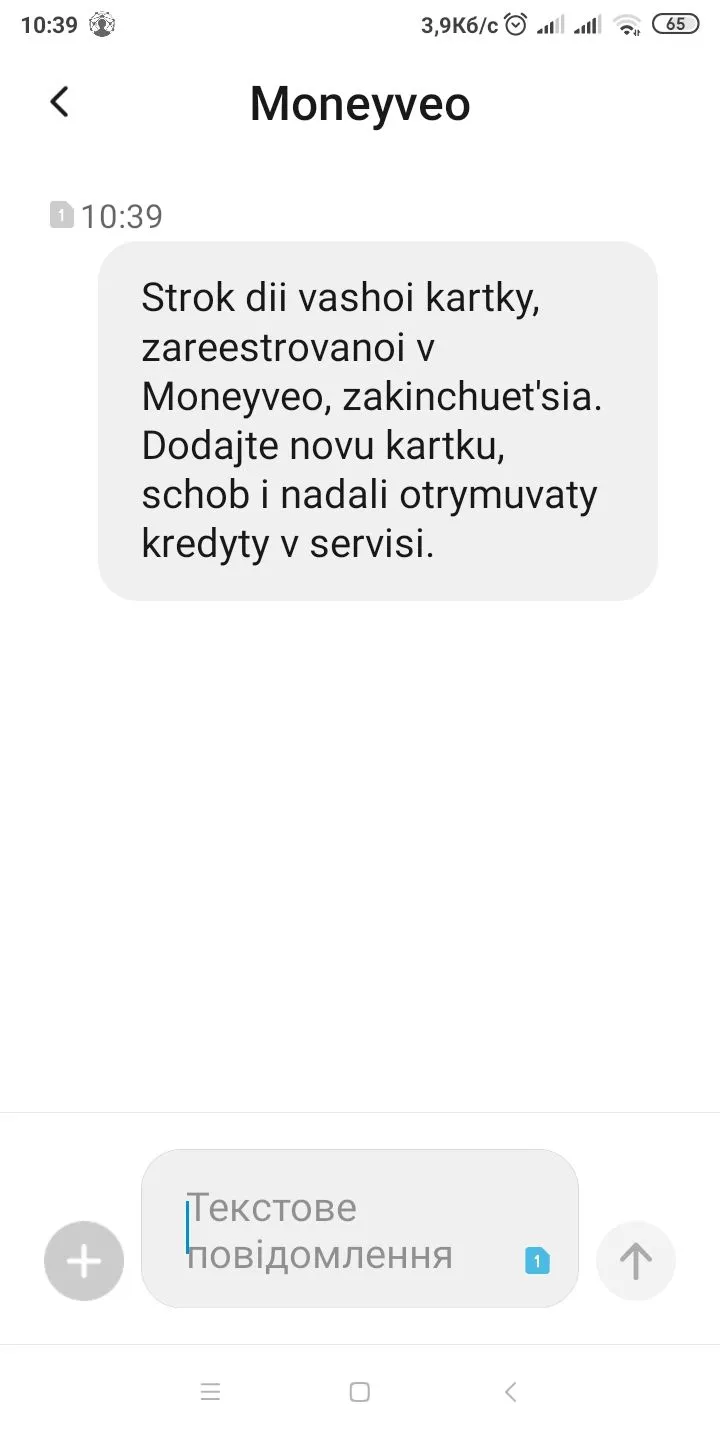
Task: Go back from the Moneyveo conversation
Action: pyautogui.click(x=60, y=102)
